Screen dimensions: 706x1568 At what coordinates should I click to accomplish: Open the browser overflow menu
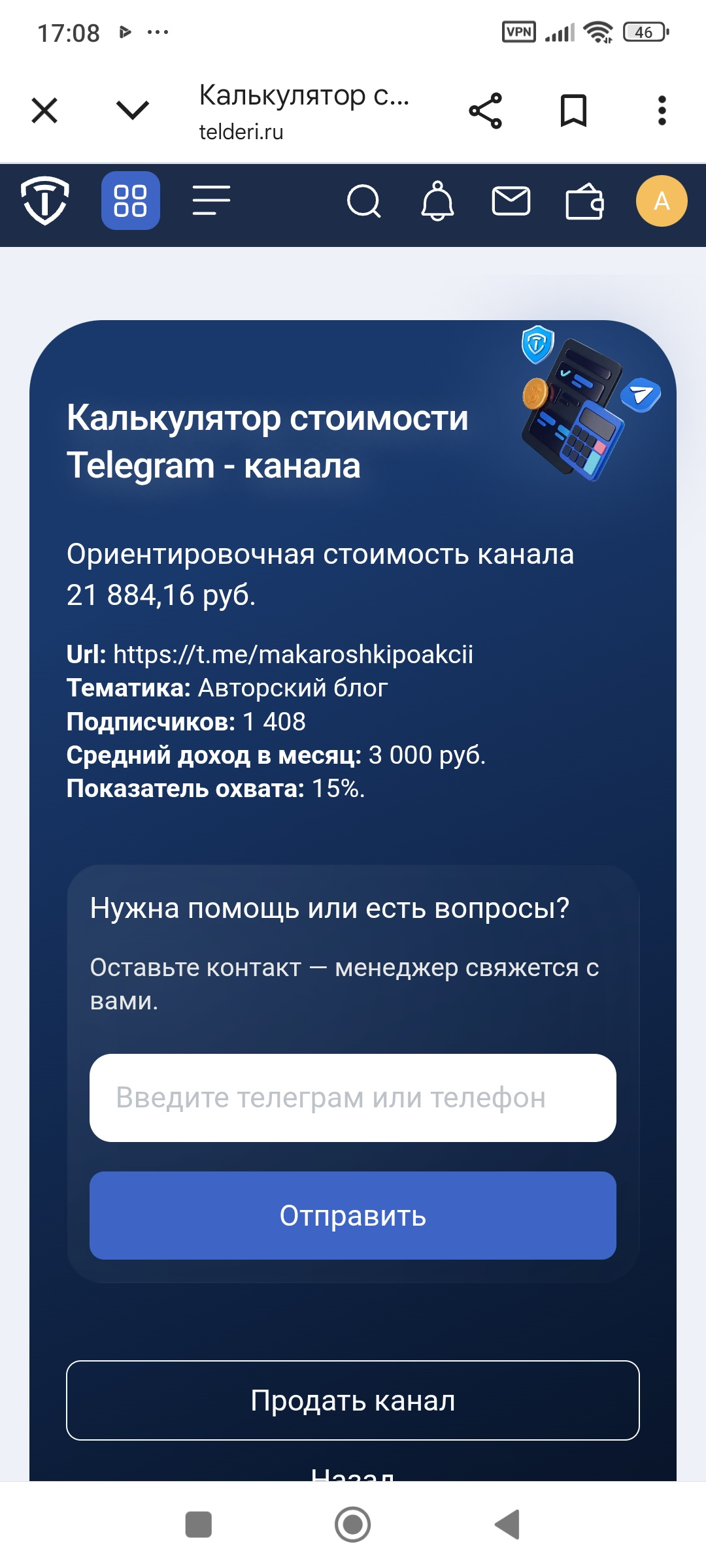[x=662, y=110]
